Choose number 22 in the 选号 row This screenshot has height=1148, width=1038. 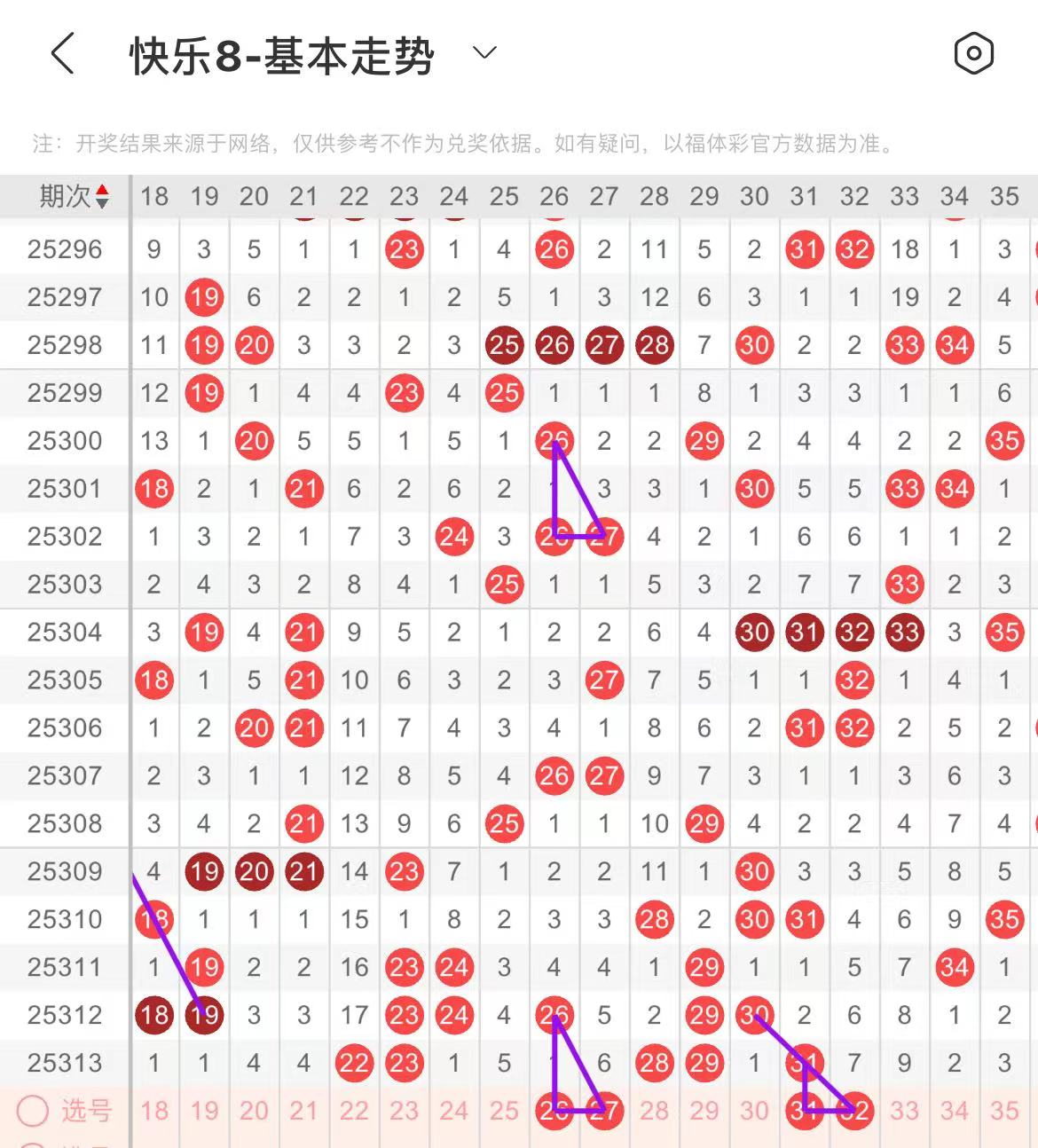pos(354,1111)
